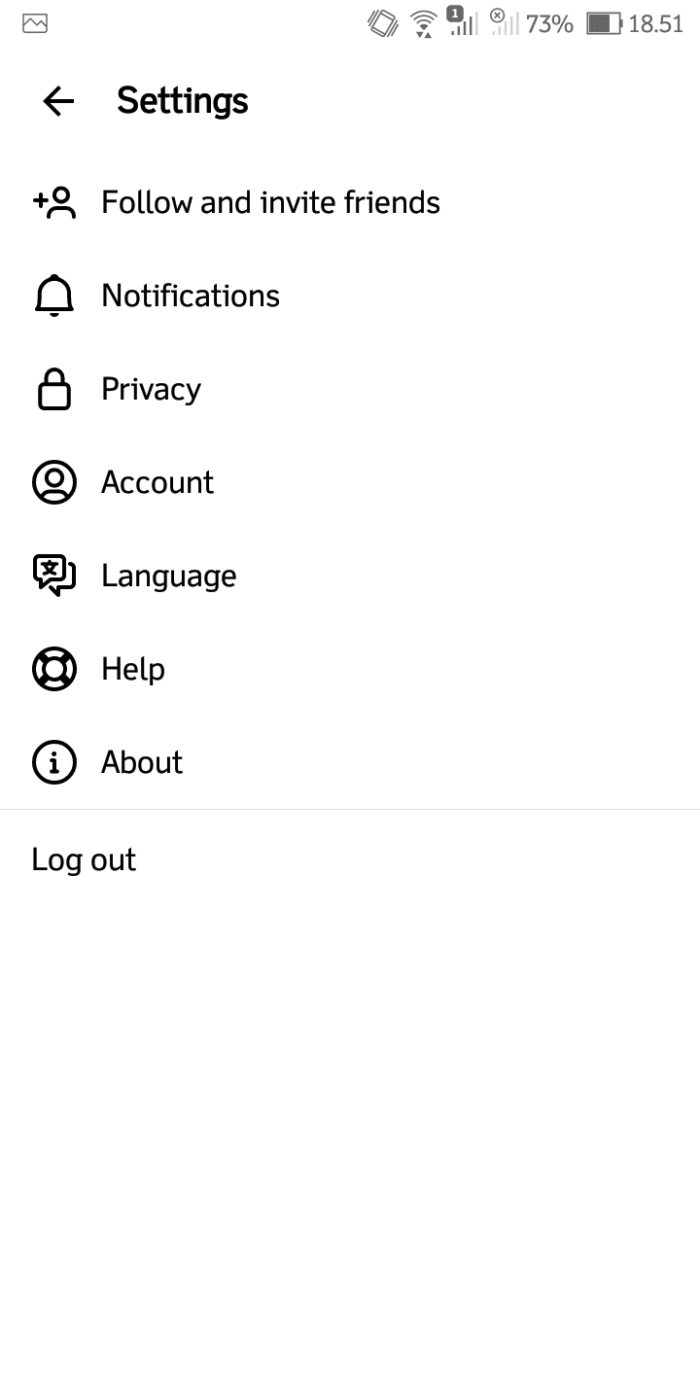This screenshot has height=1400, width=700.
Task: Log out of the account
Action: click(84, 860)
